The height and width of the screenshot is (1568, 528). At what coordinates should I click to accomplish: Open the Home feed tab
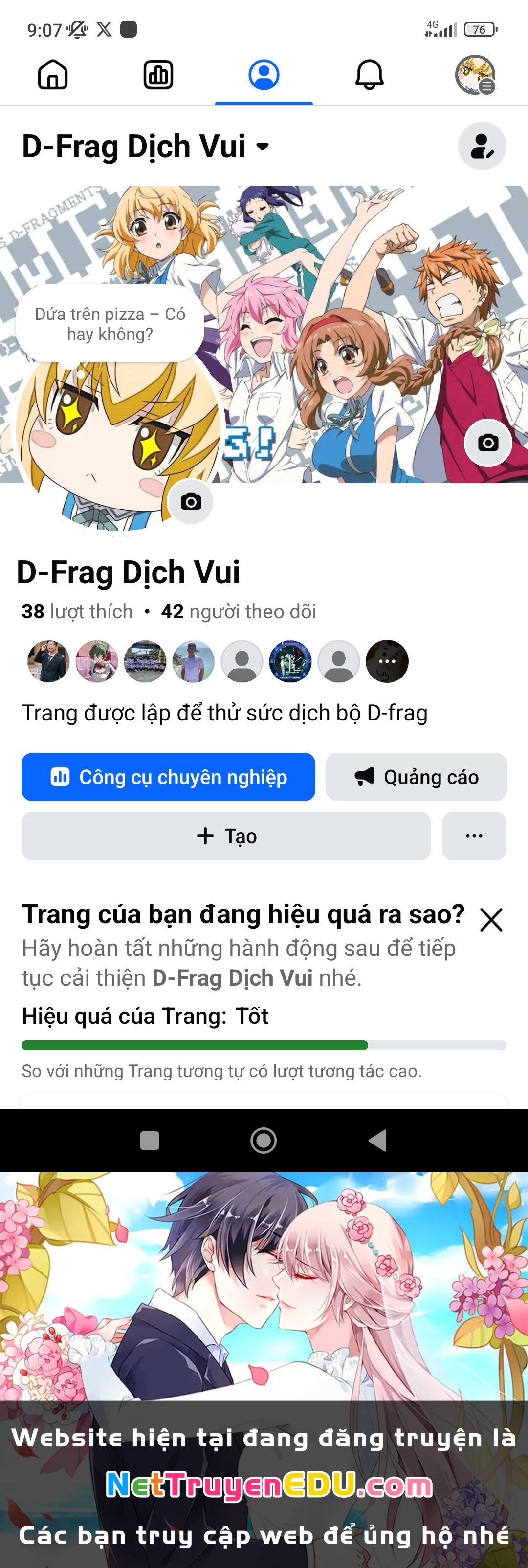[x=52, y=75]
